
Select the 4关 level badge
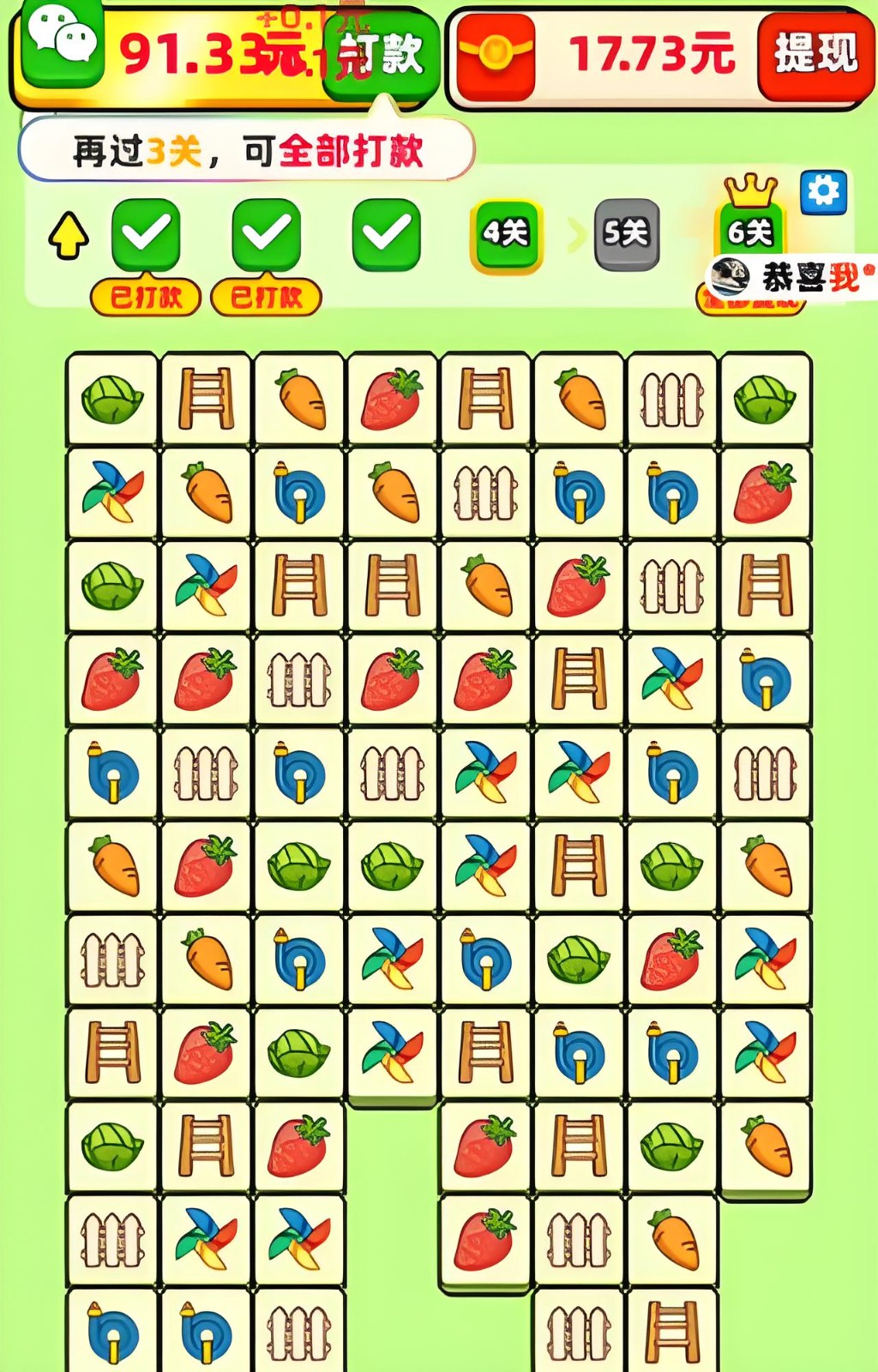(x=506, y=233)
